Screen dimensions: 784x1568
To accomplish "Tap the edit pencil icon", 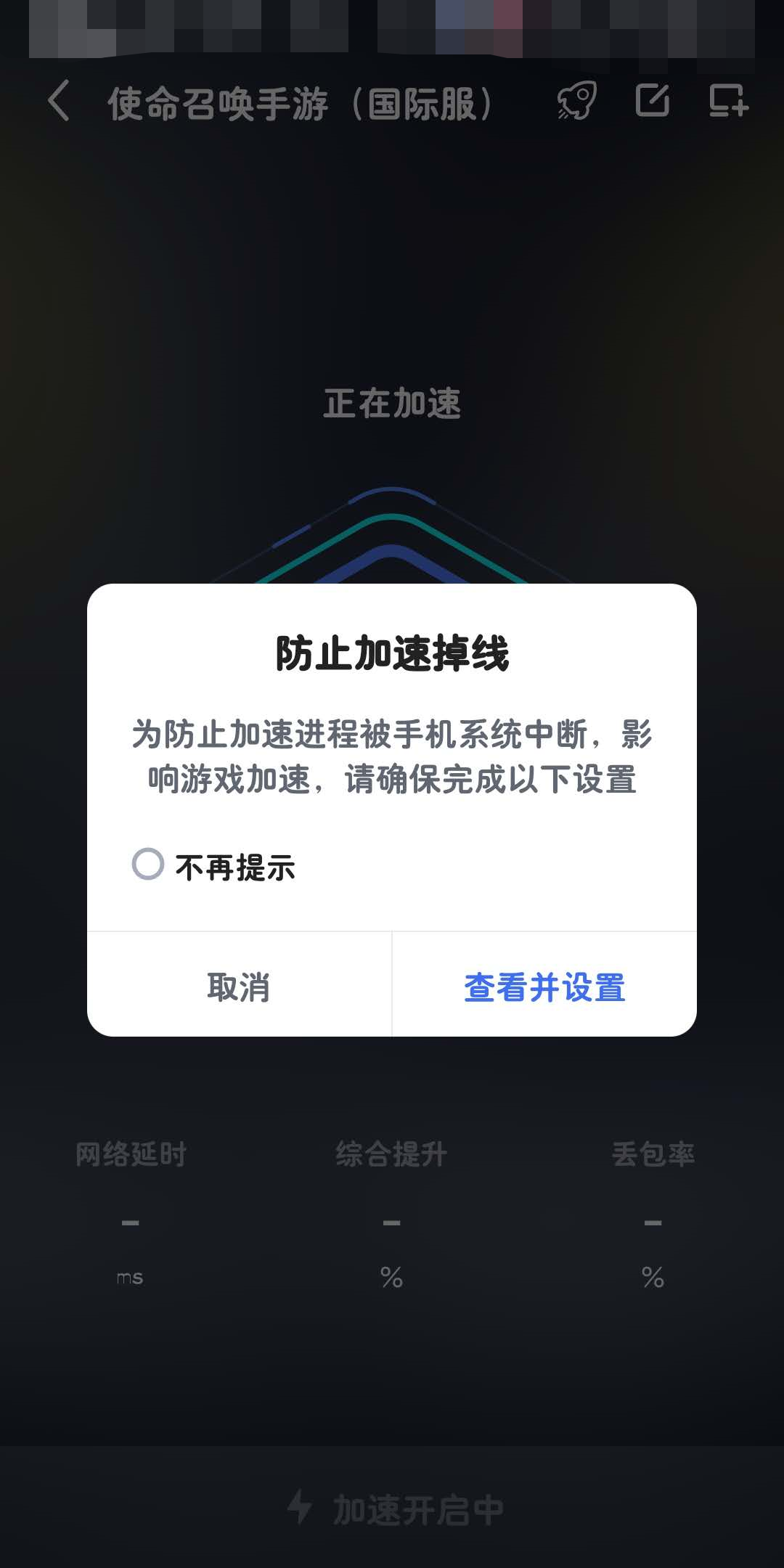I will (x=653, y=100).
